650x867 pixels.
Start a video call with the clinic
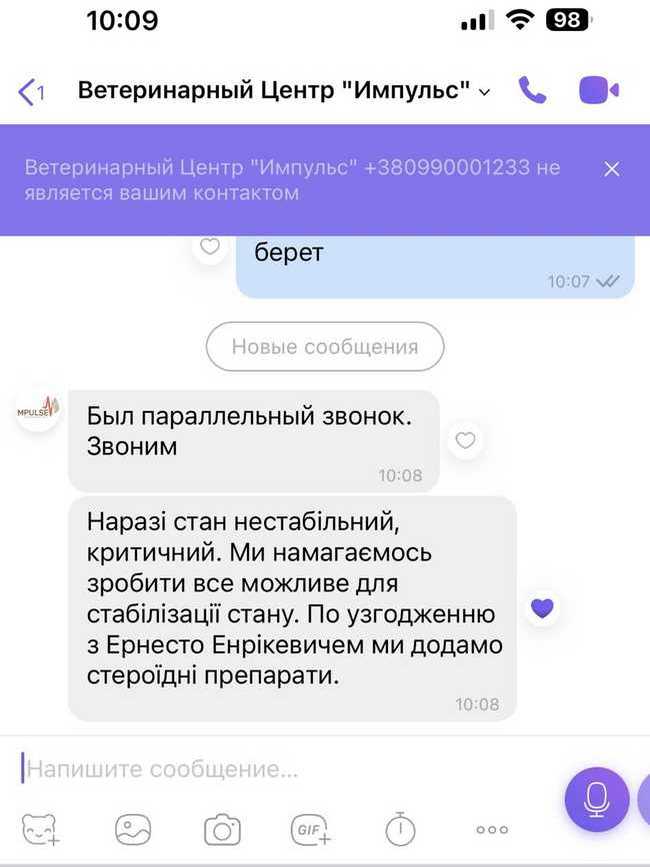coord(599,91)
